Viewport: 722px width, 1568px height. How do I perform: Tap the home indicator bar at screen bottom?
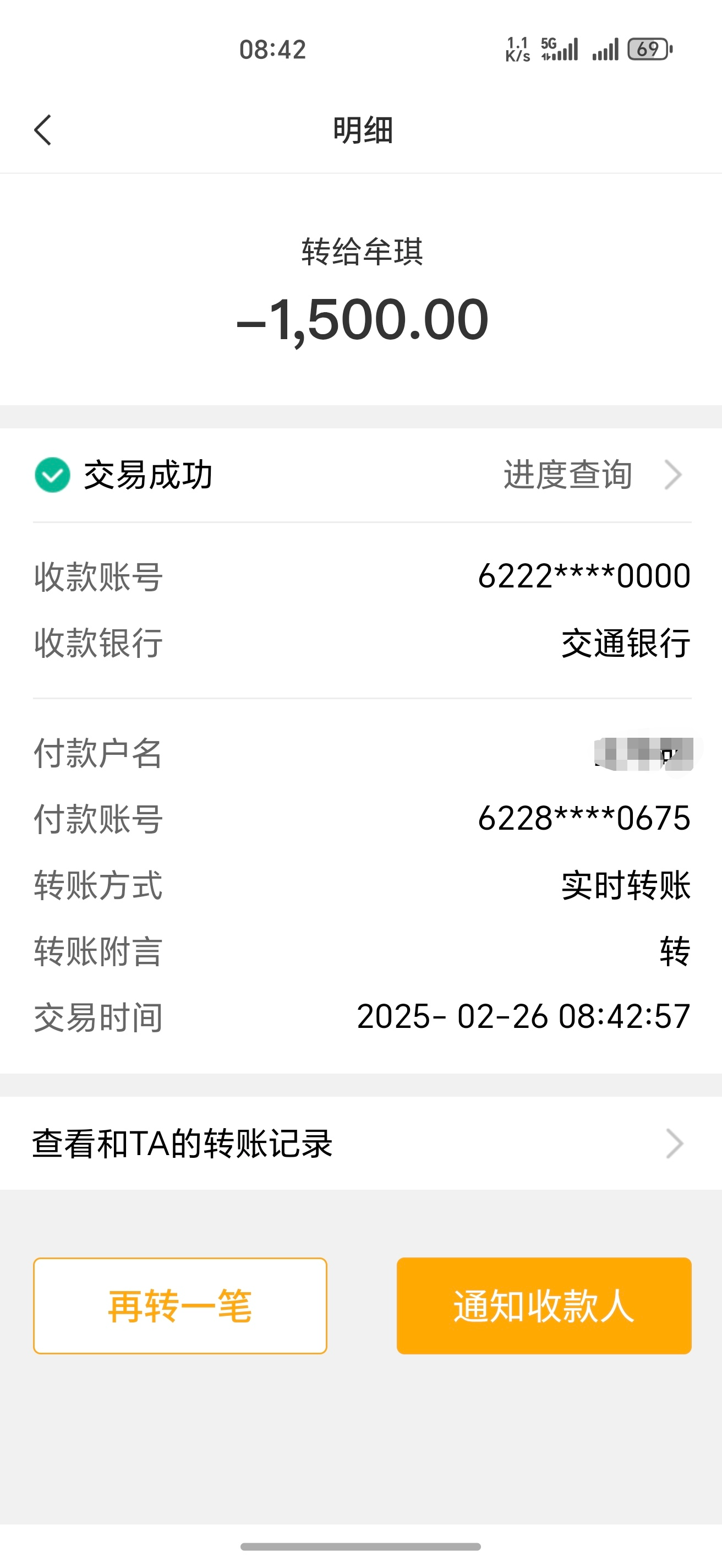point(360,1547)
